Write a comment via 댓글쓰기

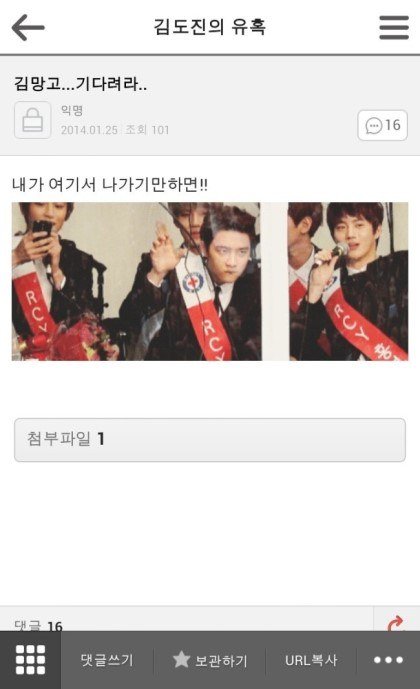[107, 660]
